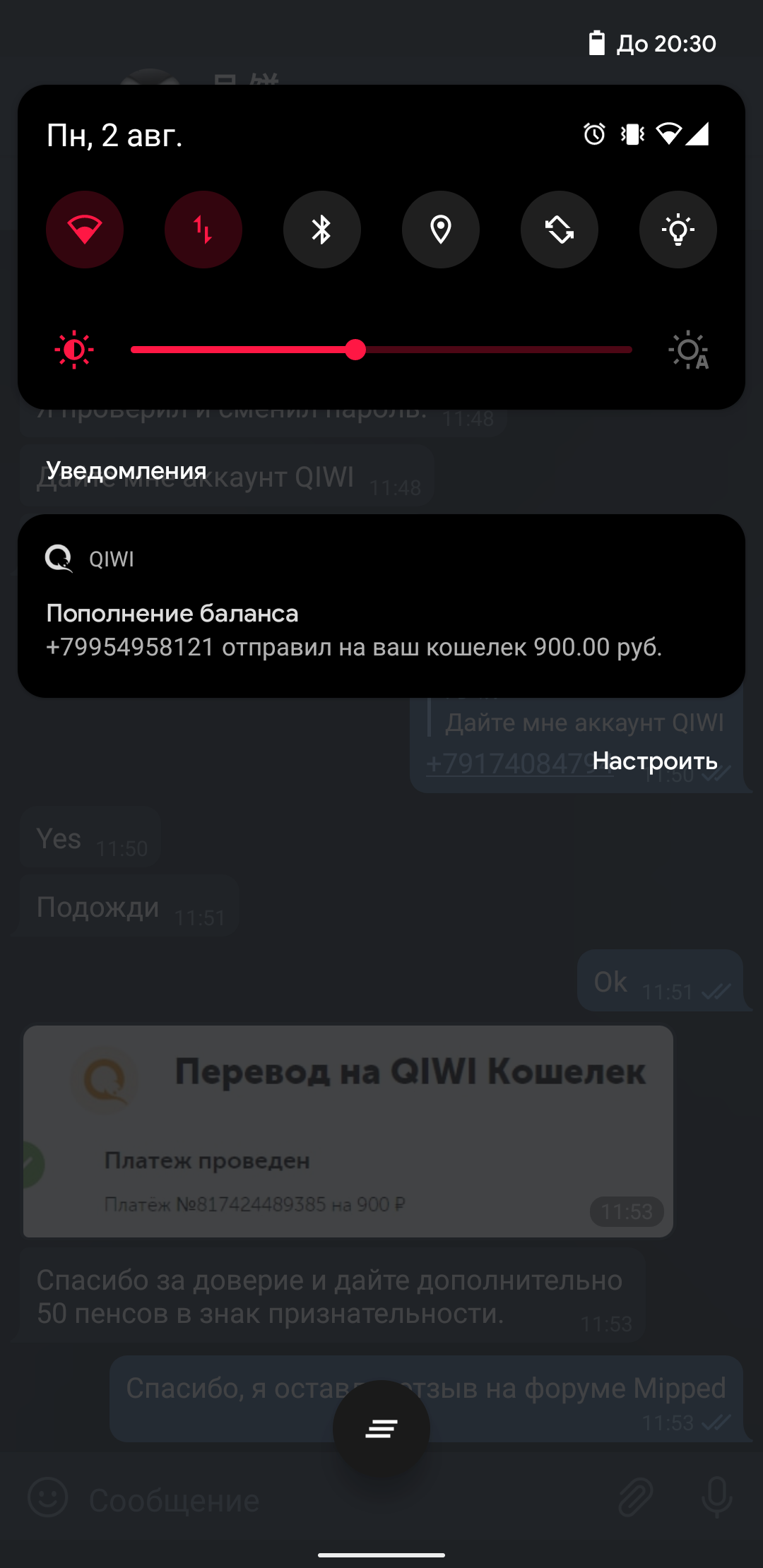The height and width of the screenshot is (1568, 763).
Task: Toggle Wi-Fi in quick settings
Action: 85,230
